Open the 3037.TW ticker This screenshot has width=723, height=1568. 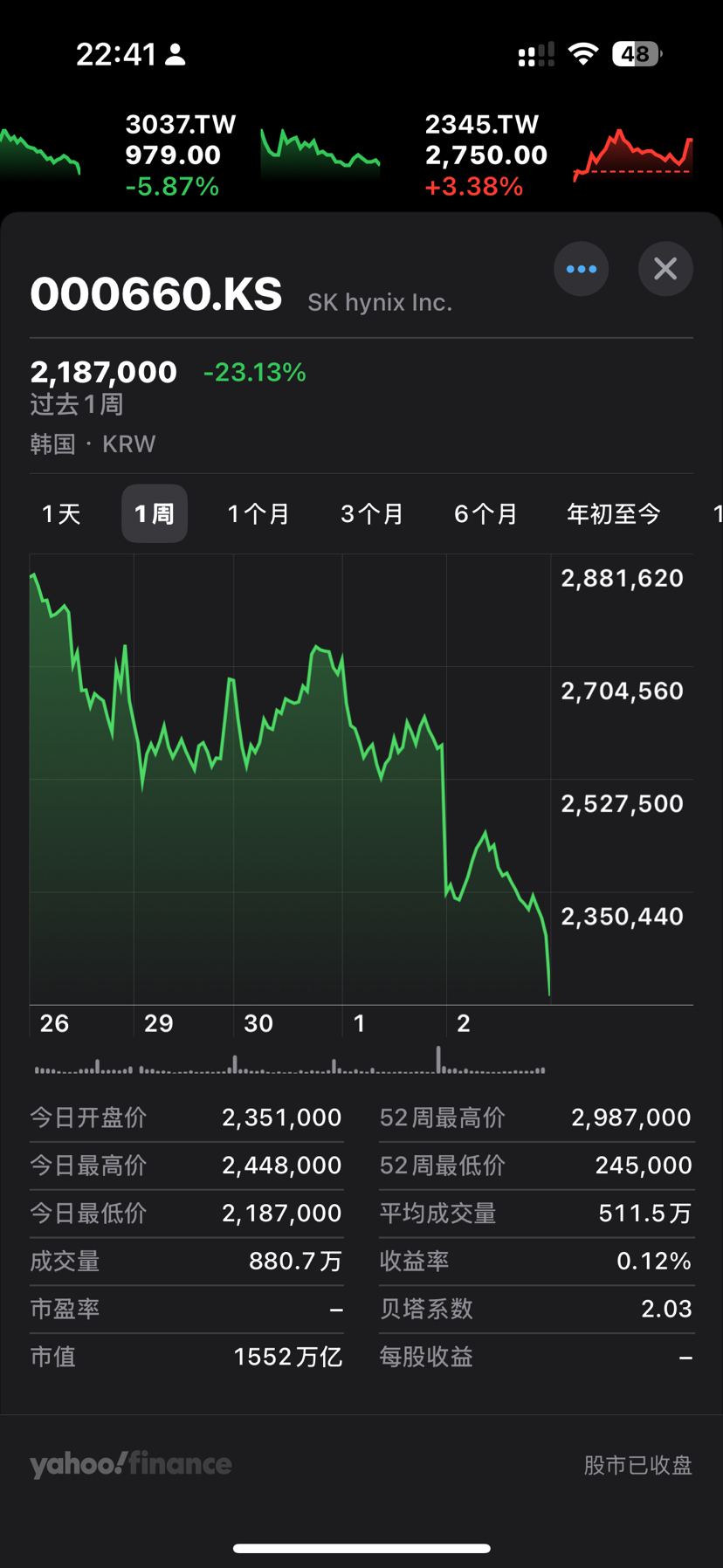tap(181, 155)
